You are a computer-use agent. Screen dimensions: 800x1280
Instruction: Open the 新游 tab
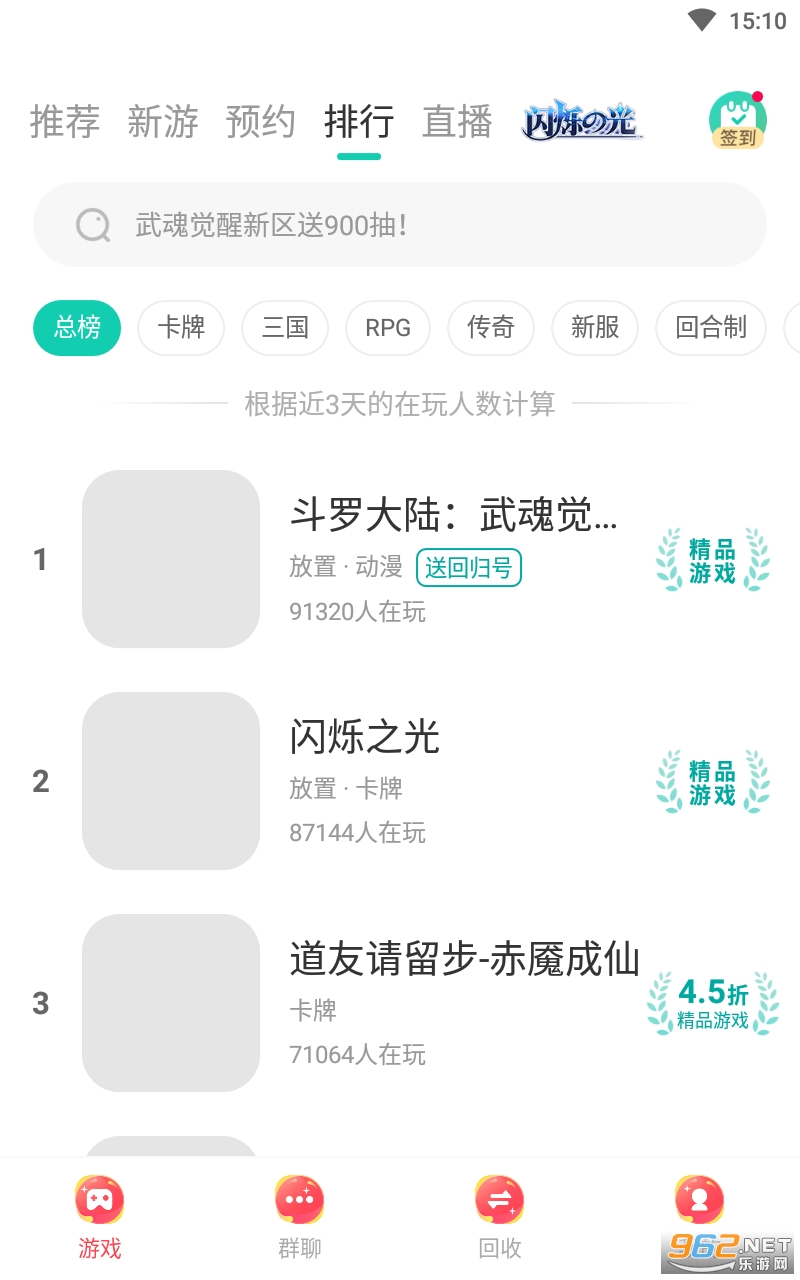click(163, 122)
